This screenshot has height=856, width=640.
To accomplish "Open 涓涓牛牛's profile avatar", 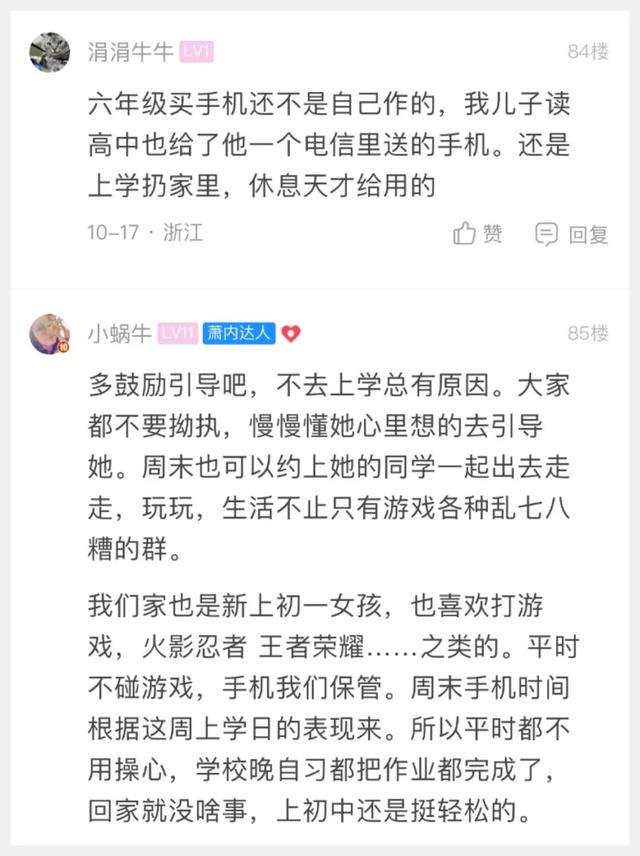I will pyautogui.click(x=50, y=52).
